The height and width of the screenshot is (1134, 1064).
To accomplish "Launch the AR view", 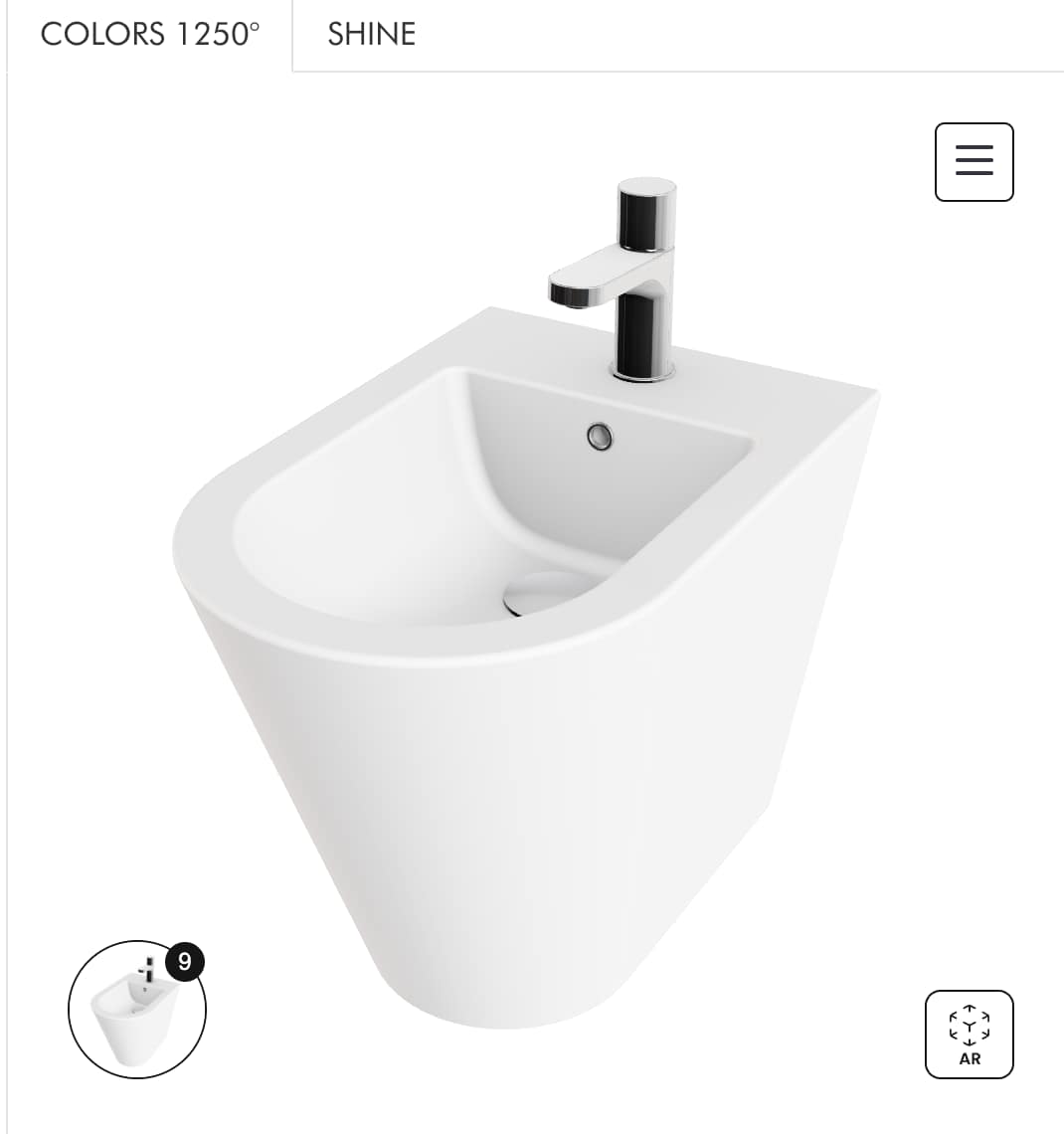I will click(x=969, y=1035).
